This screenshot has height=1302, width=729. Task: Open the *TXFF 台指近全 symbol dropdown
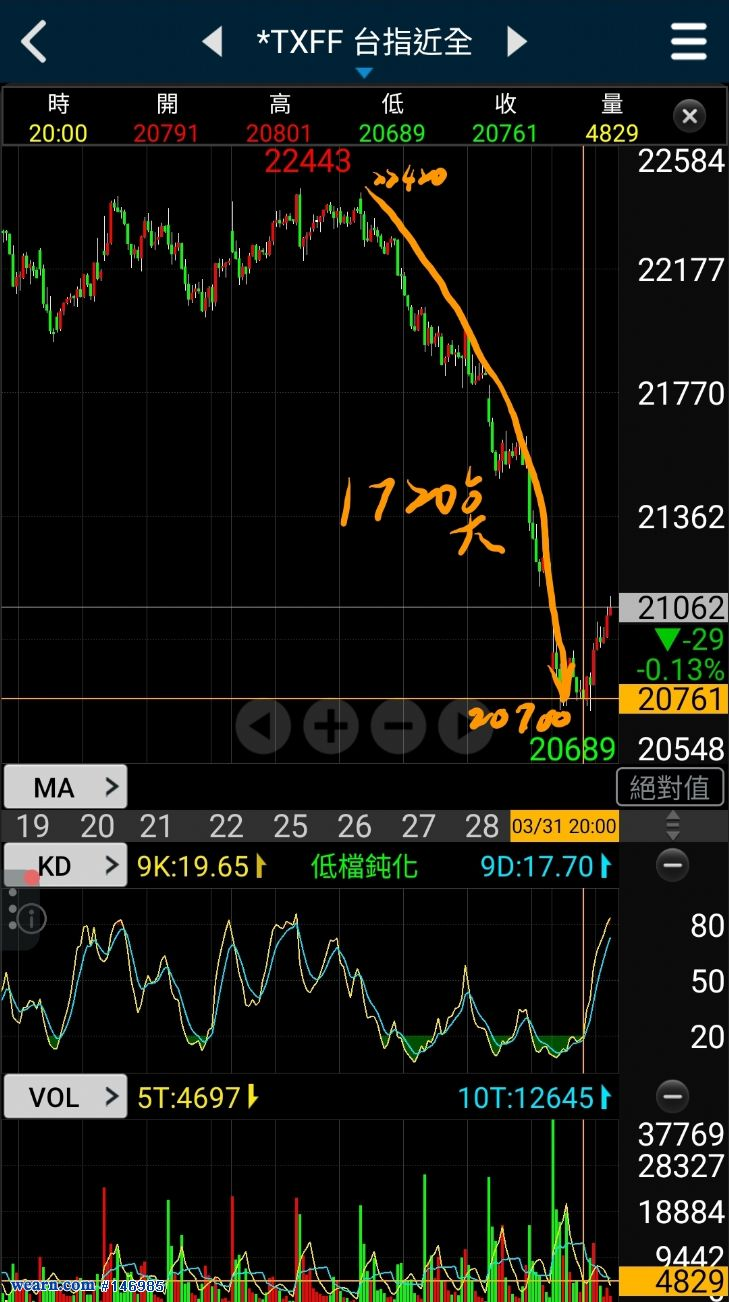click(x=364, y=45)
